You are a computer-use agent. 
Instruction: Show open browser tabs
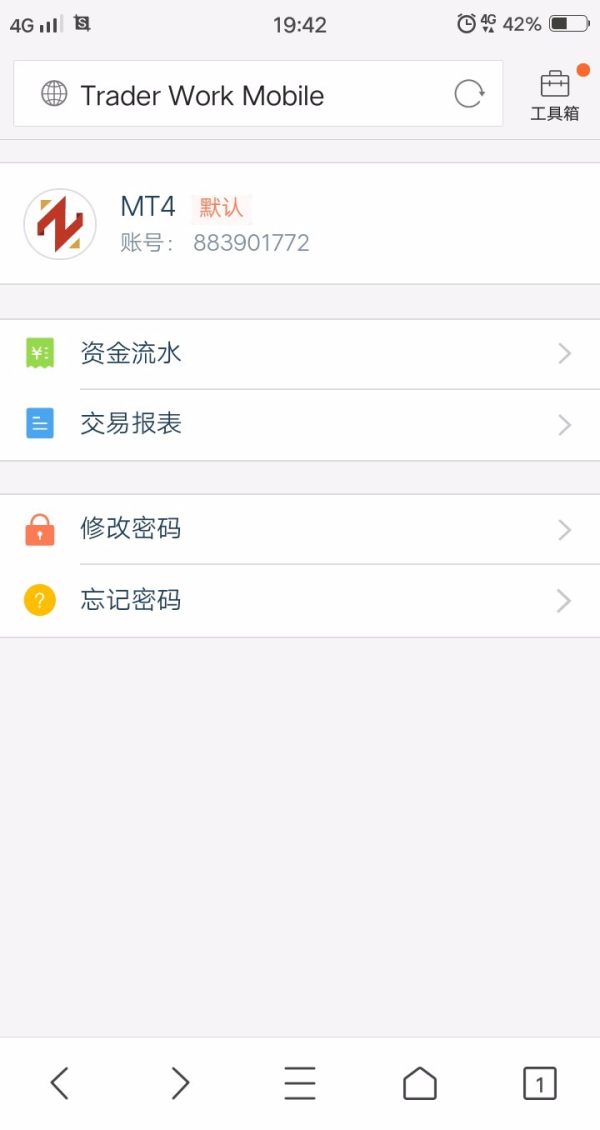point(540,1083)
